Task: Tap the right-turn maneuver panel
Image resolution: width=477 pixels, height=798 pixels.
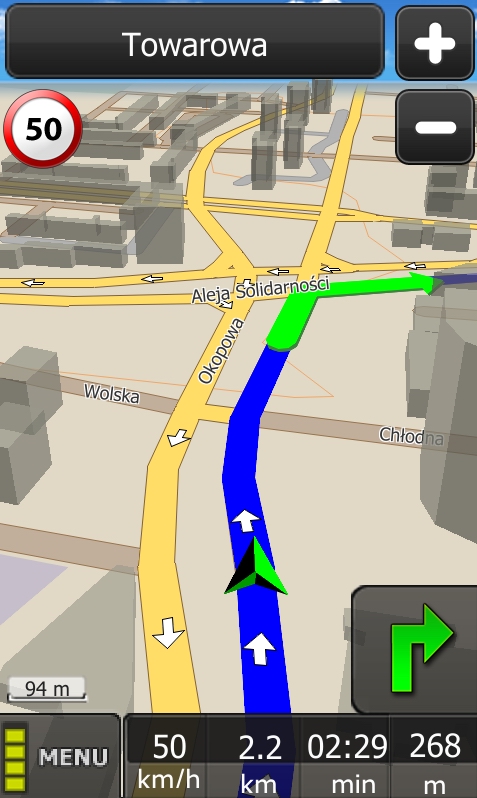Action: click(414, 650)
